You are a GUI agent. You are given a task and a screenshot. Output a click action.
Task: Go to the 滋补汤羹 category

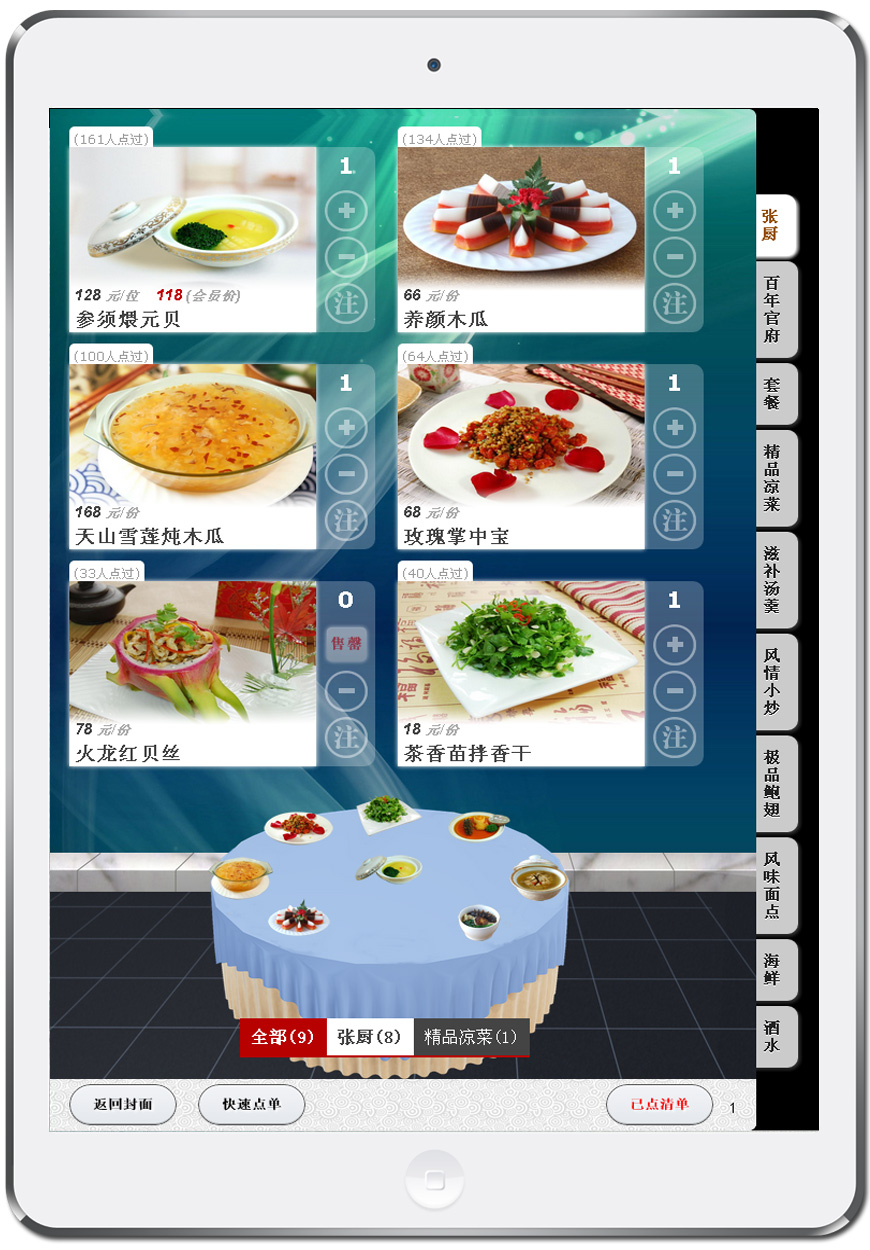775,580
